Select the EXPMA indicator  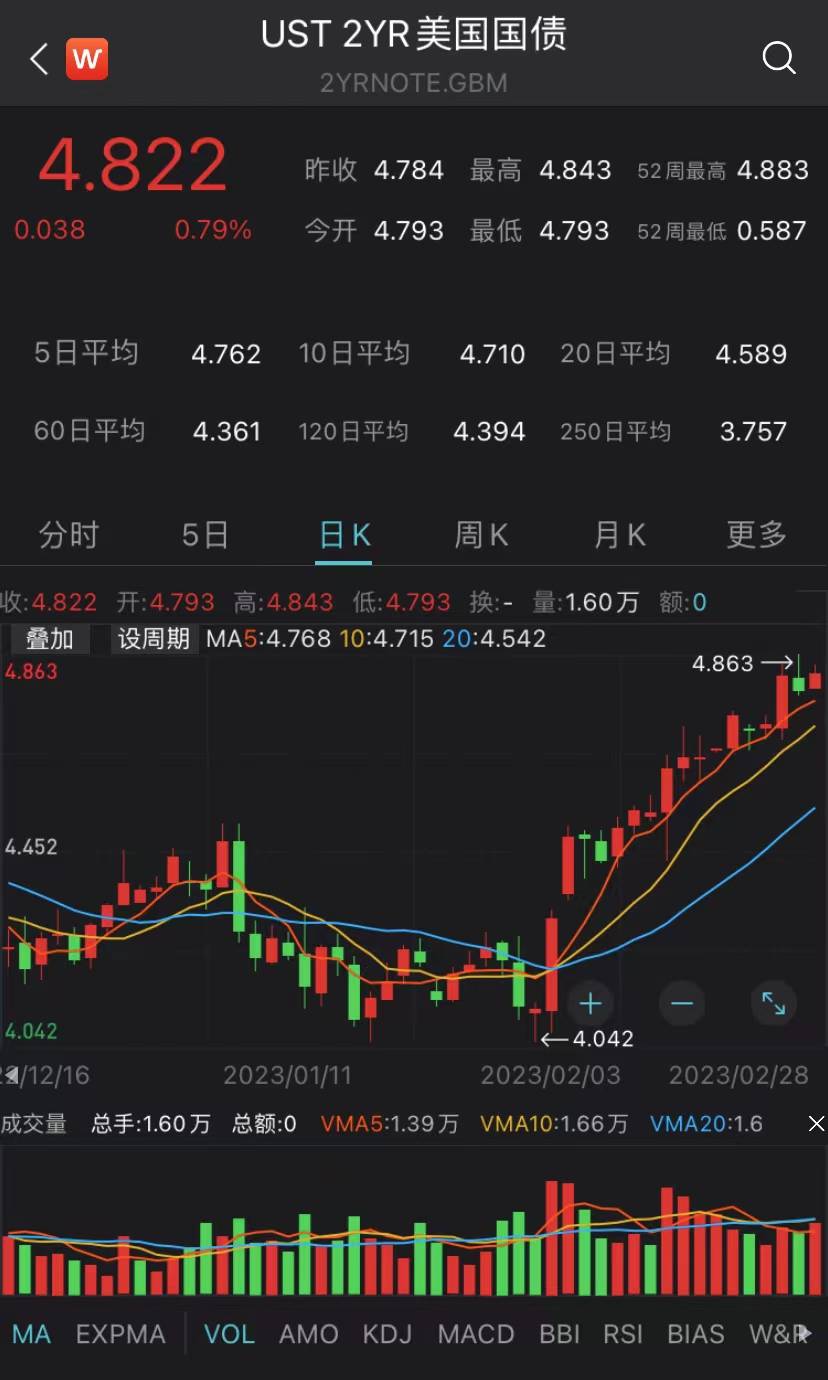pos(120,1334)
